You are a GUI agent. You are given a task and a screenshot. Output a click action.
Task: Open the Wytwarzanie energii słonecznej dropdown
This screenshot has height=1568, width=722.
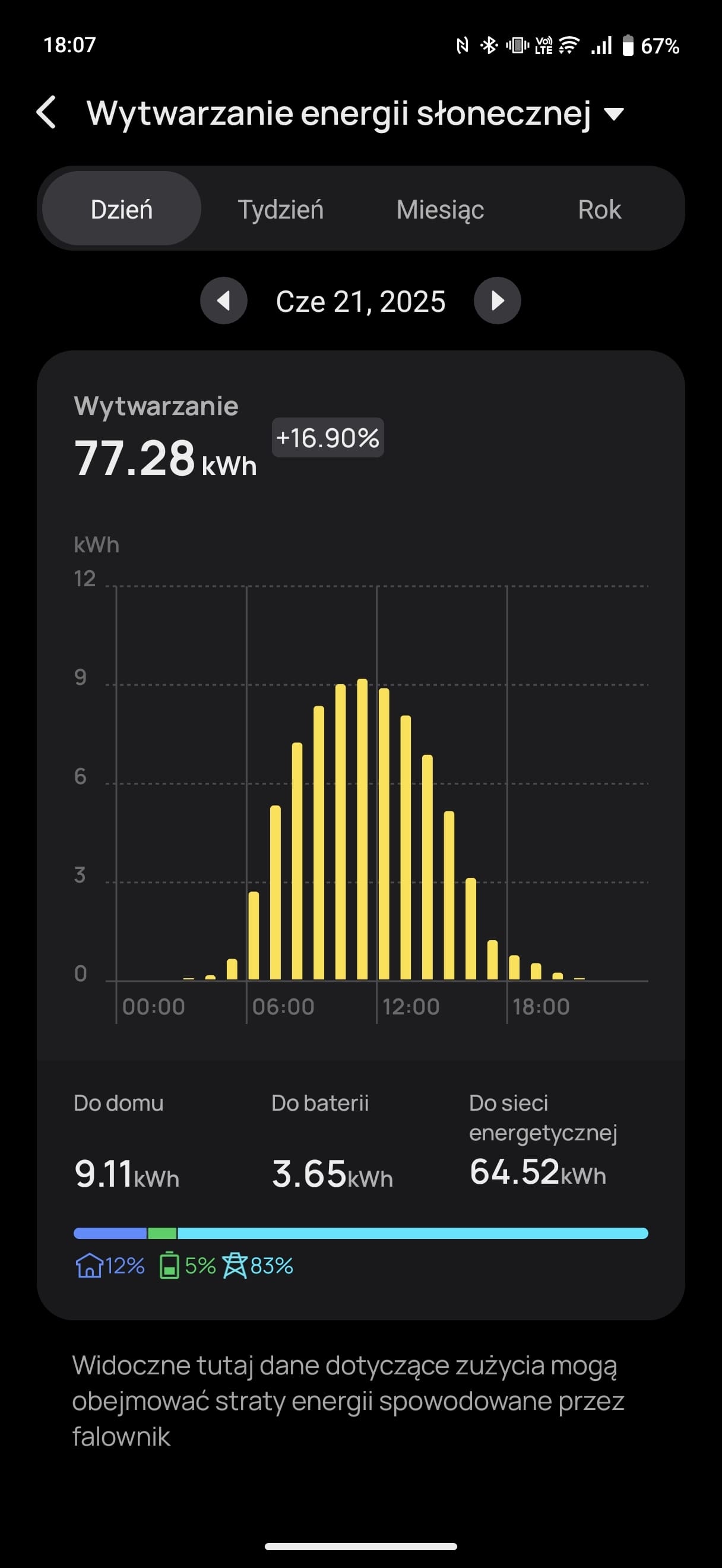(355, 113)
